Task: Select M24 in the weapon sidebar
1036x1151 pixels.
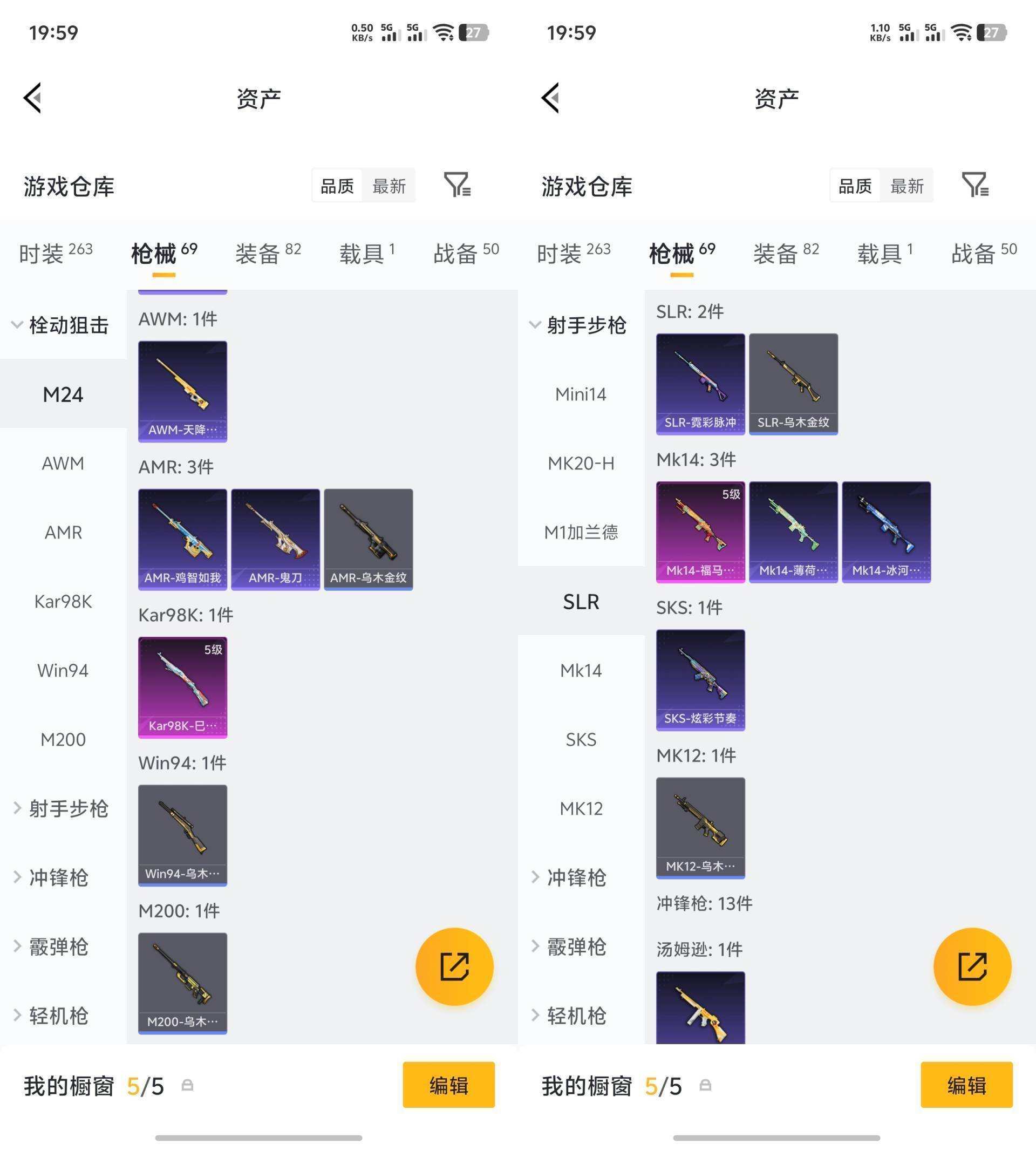Action: (x=64, y=394)
